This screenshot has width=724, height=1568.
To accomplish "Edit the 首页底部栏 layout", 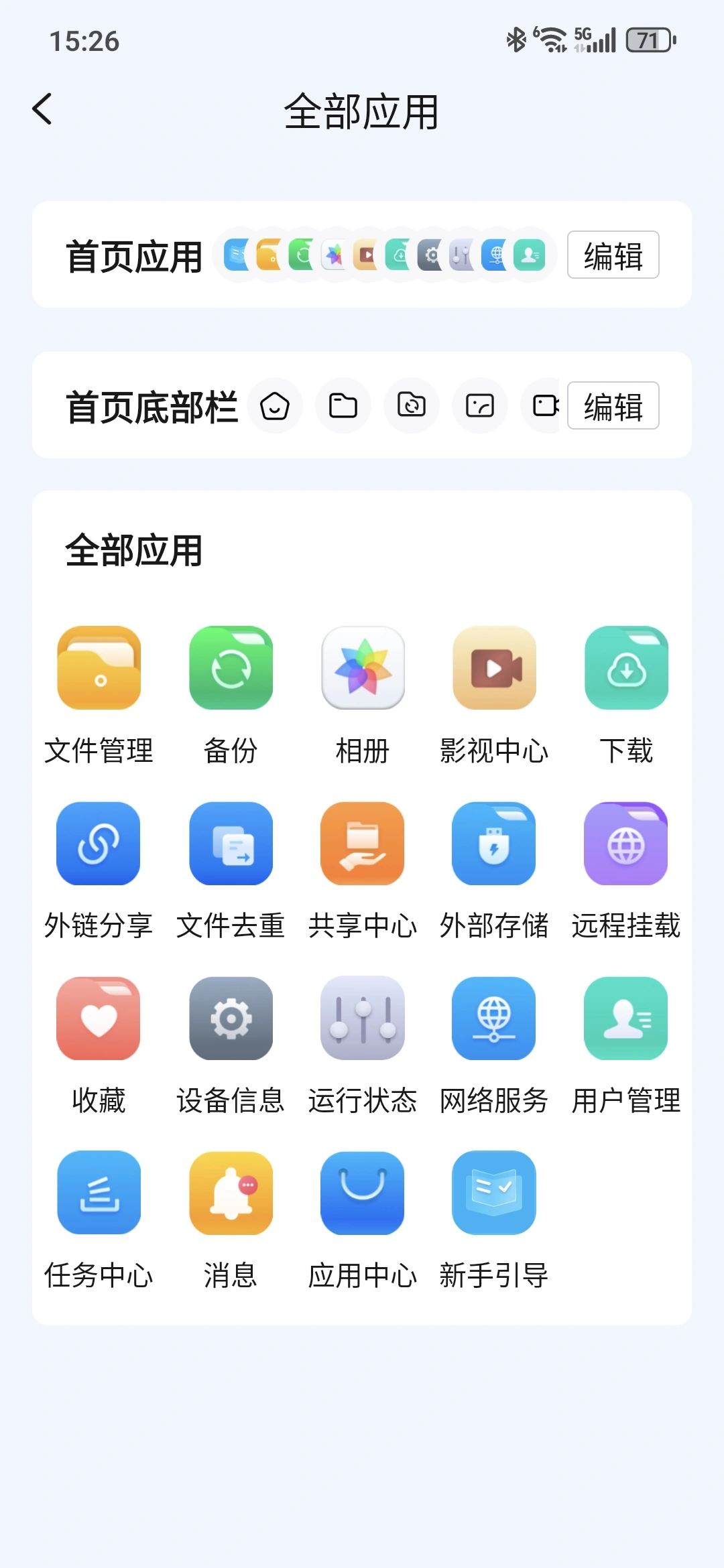I will coord(613,406).
